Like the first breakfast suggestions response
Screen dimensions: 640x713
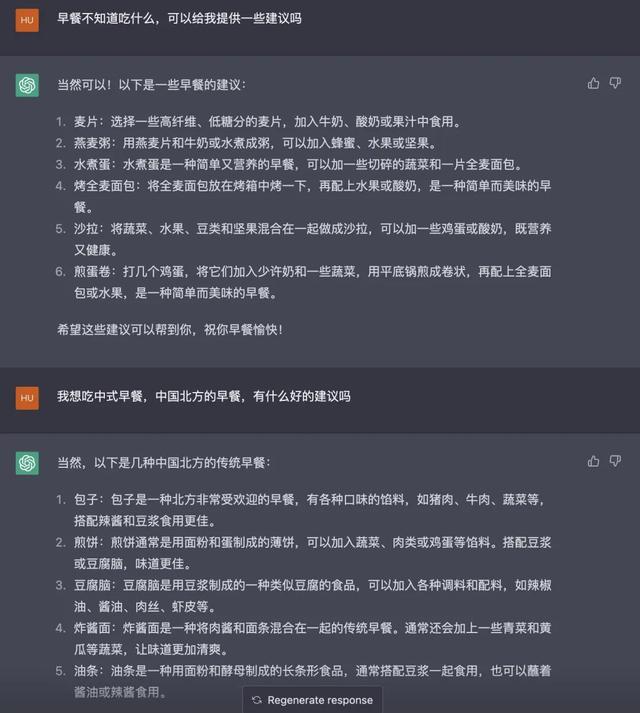[x=593, y=83]
